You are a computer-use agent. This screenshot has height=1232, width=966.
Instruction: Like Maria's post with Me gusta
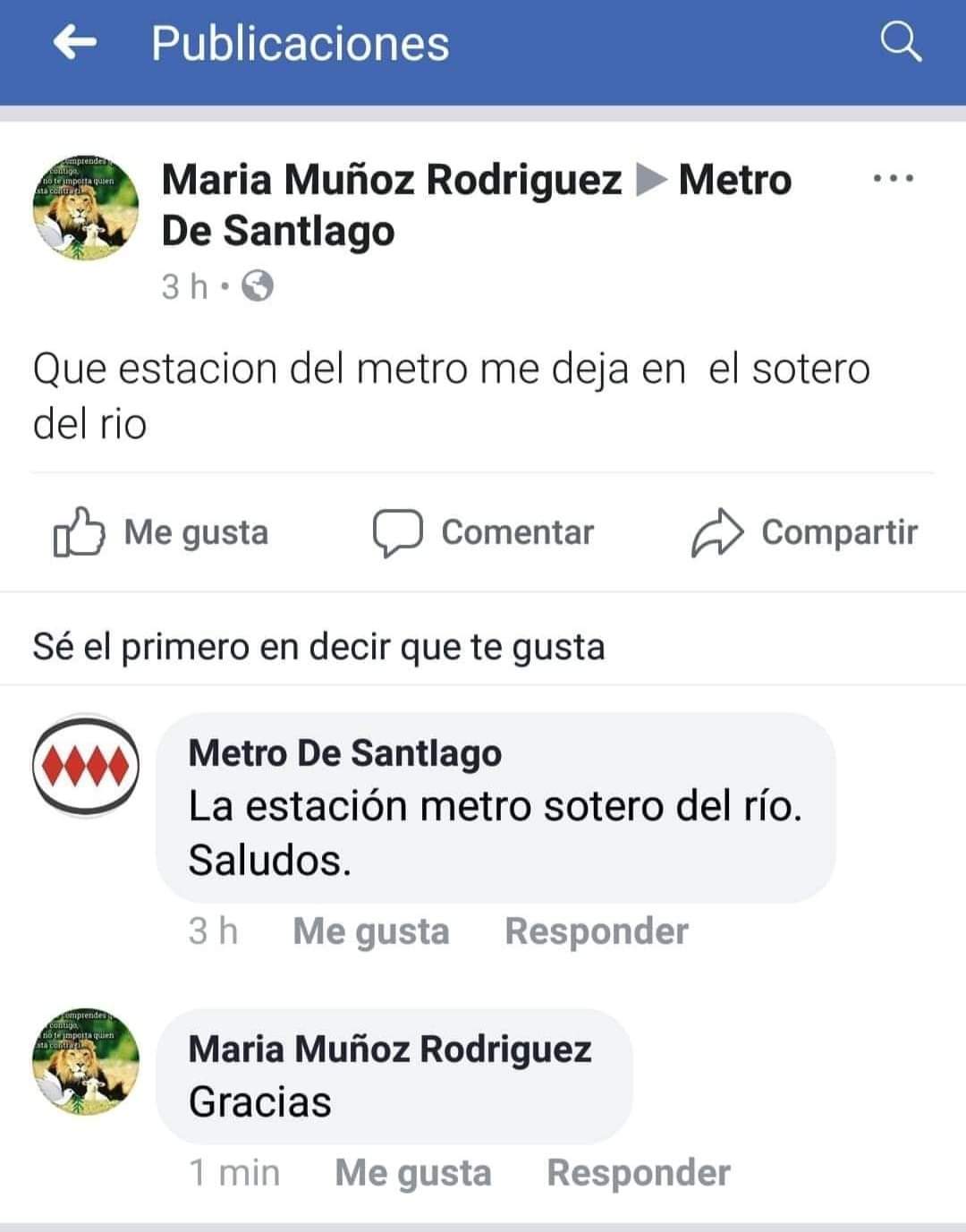pos(162,532)
